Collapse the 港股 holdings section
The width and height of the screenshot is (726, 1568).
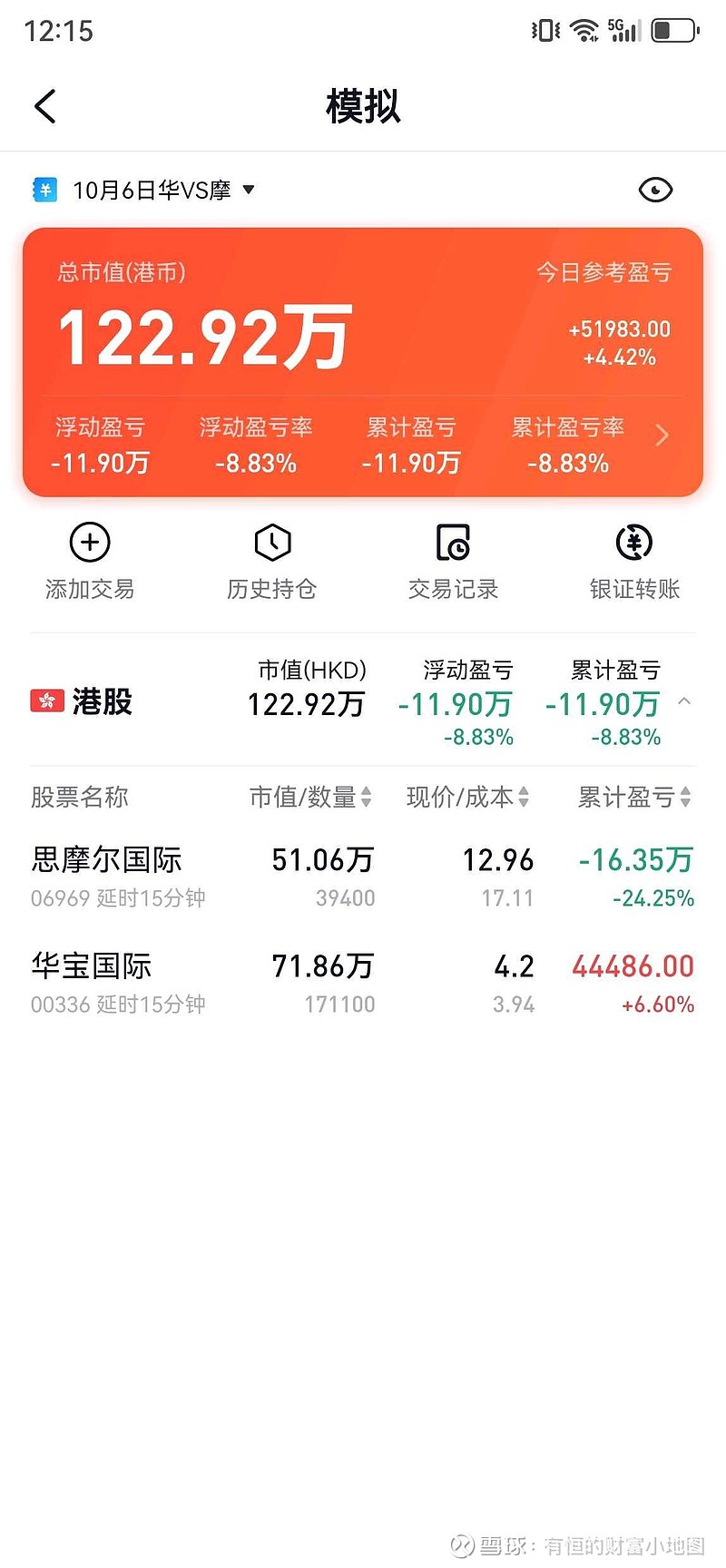coord(685,701)
